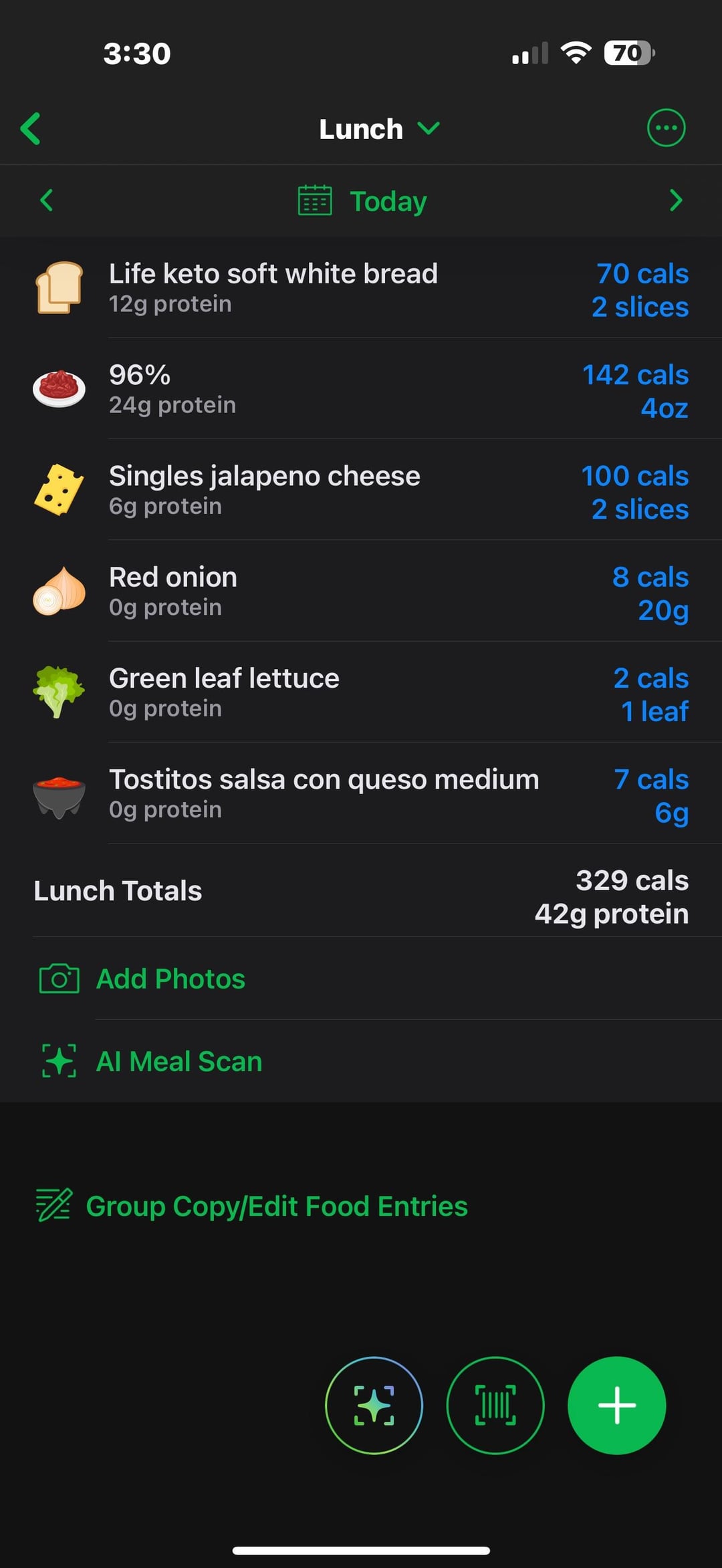This screenshot has height=1568, width=722.
Task: Open the Green leaf lettuce entry
Action: 361,692
